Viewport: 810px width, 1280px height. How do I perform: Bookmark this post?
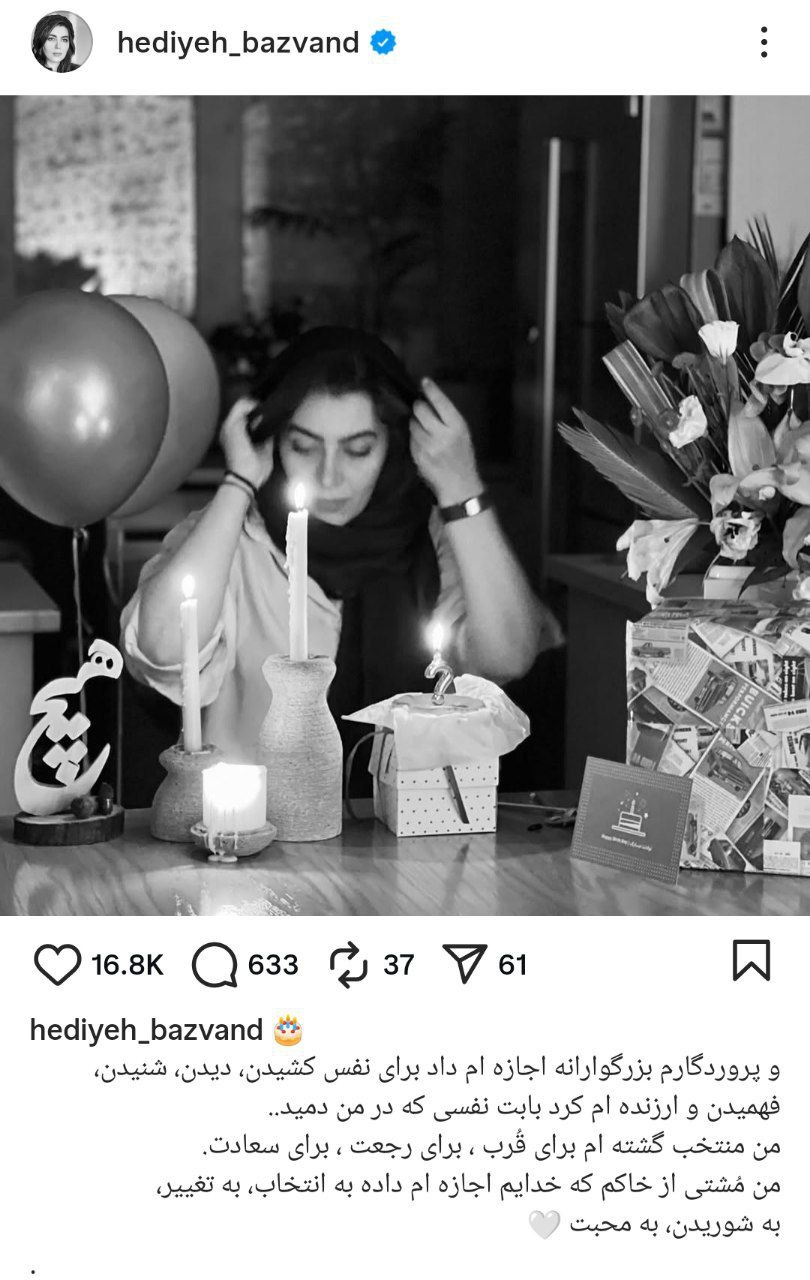pyautogui.click(x=751, y=960)
